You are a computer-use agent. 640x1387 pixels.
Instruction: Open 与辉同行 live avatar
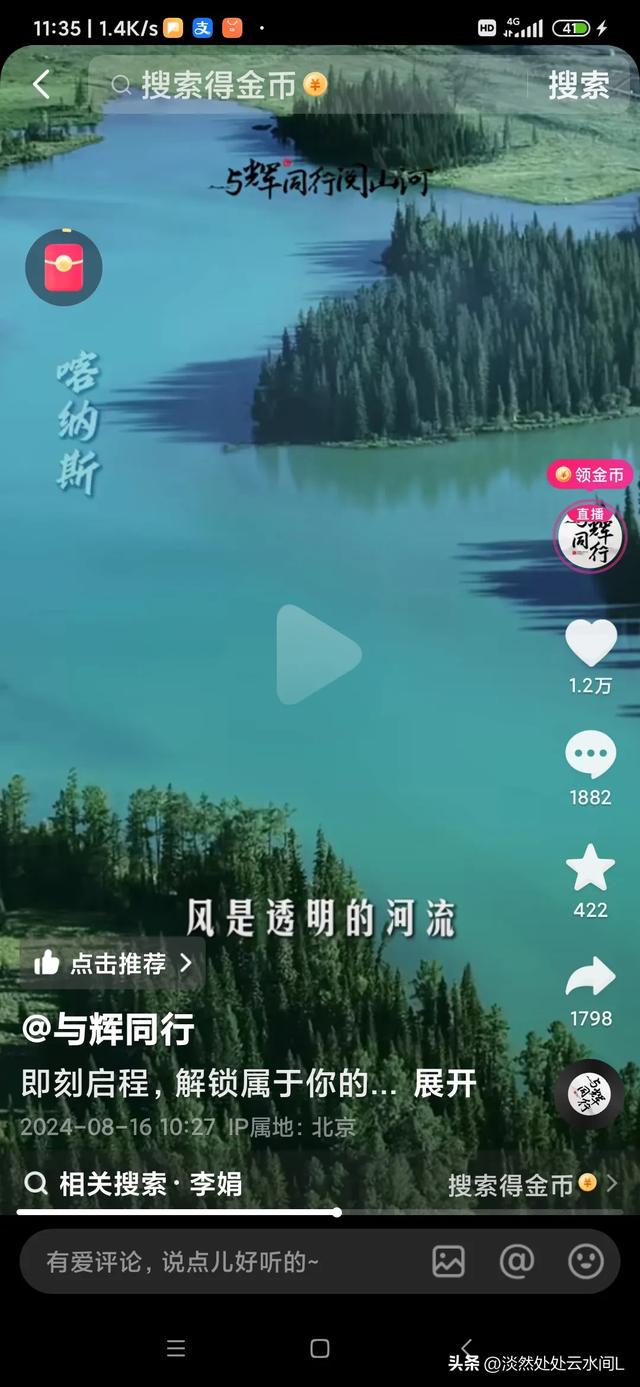click(x=590, y=537)
